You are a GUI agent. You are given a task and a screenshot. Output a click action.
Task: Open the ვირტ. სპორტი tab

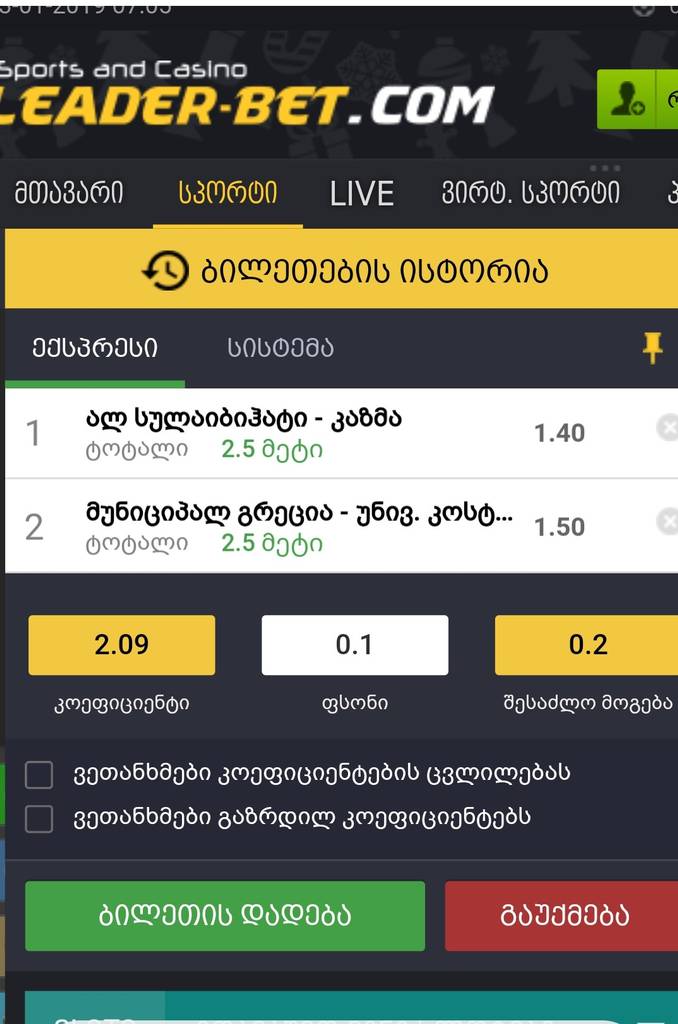(x=531, y=192)
